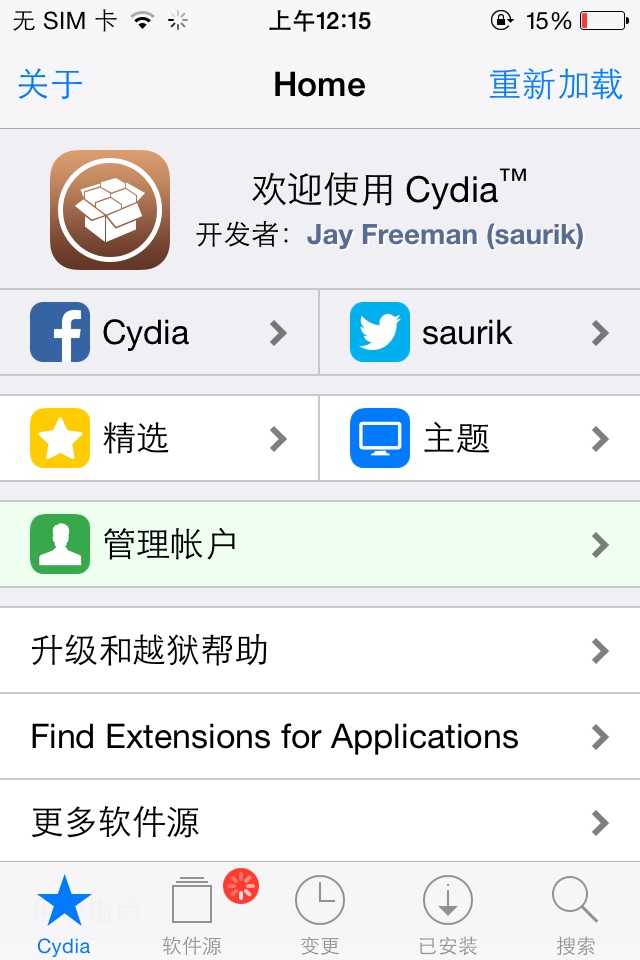Screen dimensions: 640x960
Task: Open 更多软件源 more sources
Action: point(320,822)
